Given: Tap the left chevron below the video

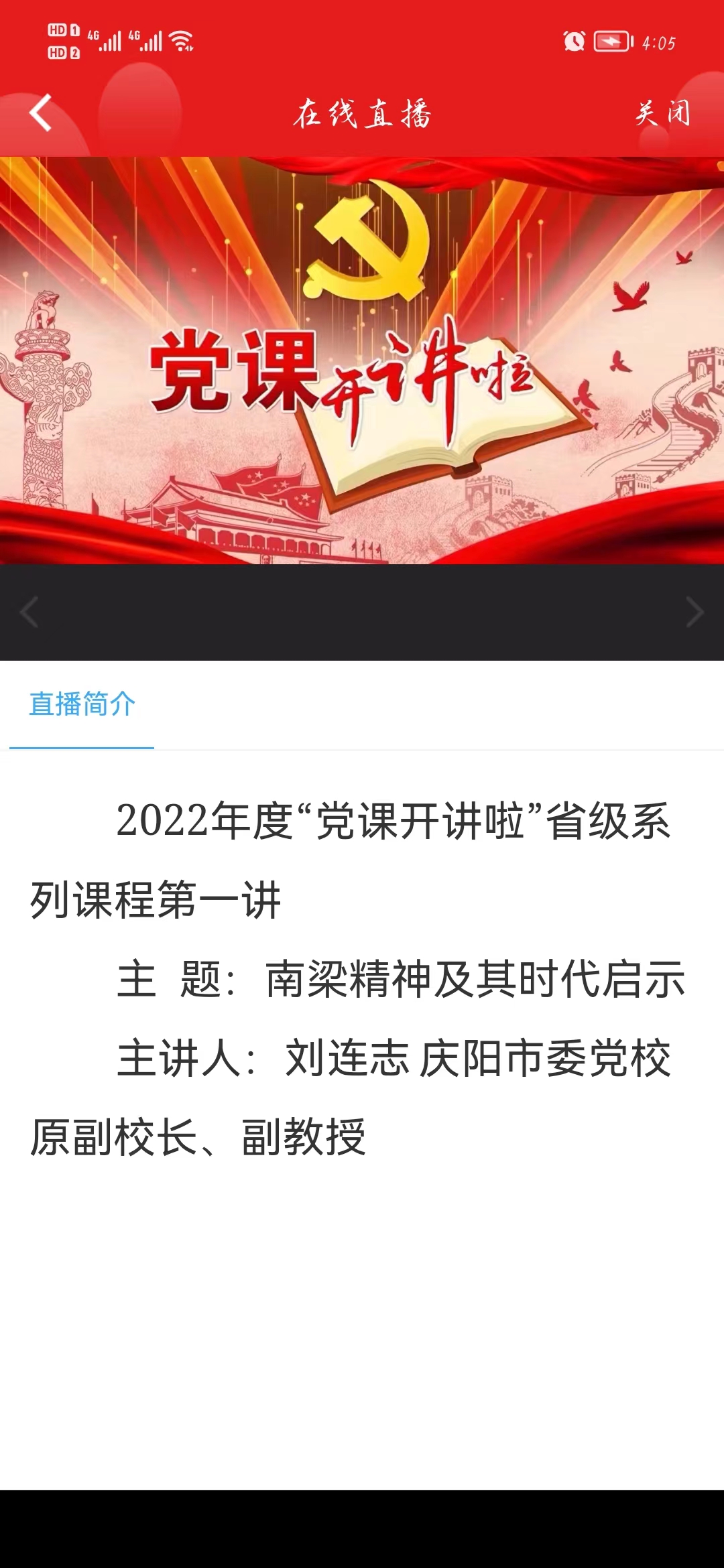Looking at the screenshot, I should coord(29,612).
